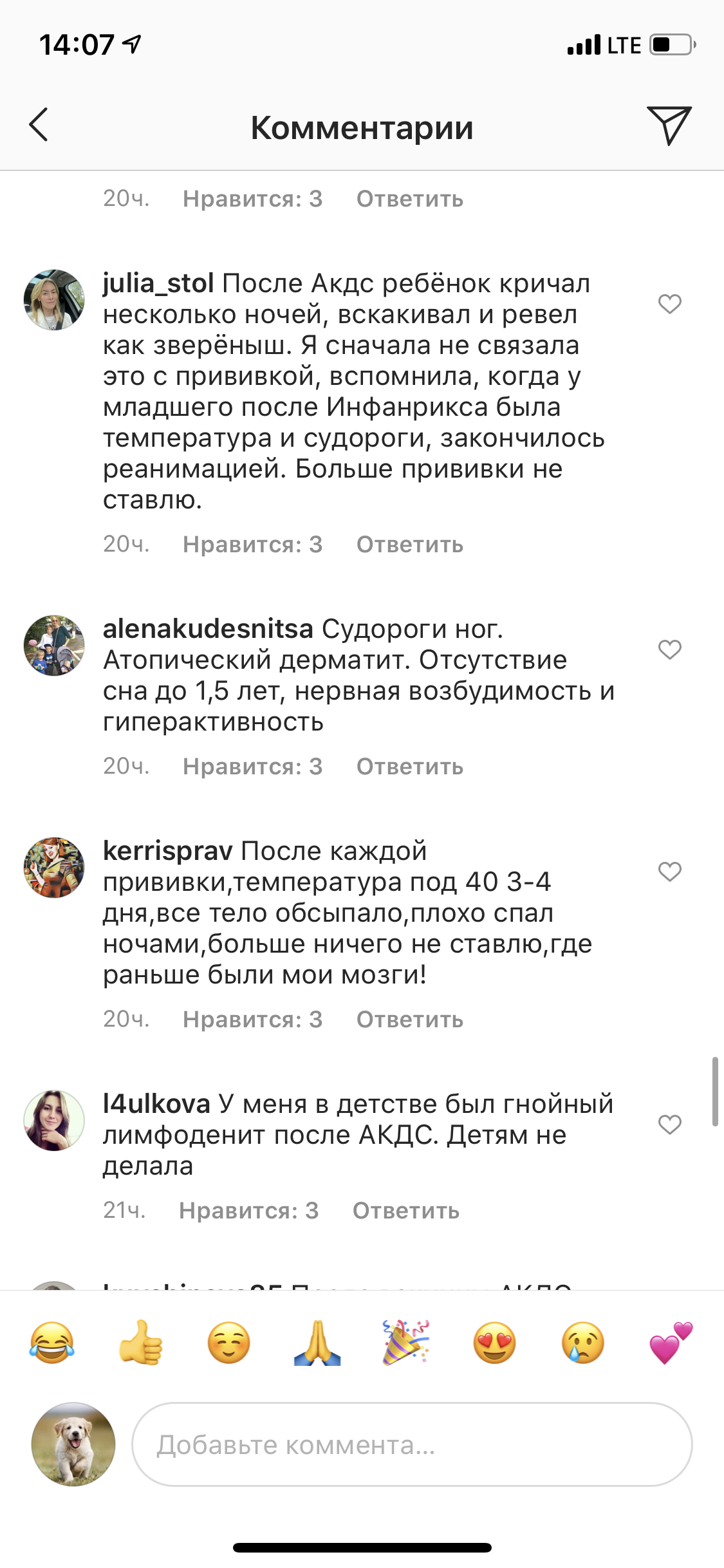Reply to alenakudesnitsa's comment
Image resolution: width=724 pixels, height=1568 pixels.
coord(409,767)
